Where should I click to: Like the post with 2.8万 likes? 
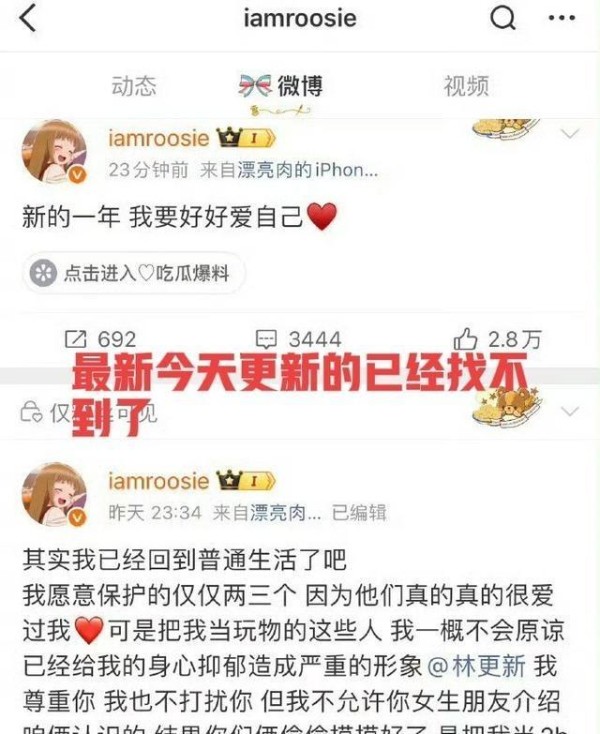pos(496,339)
